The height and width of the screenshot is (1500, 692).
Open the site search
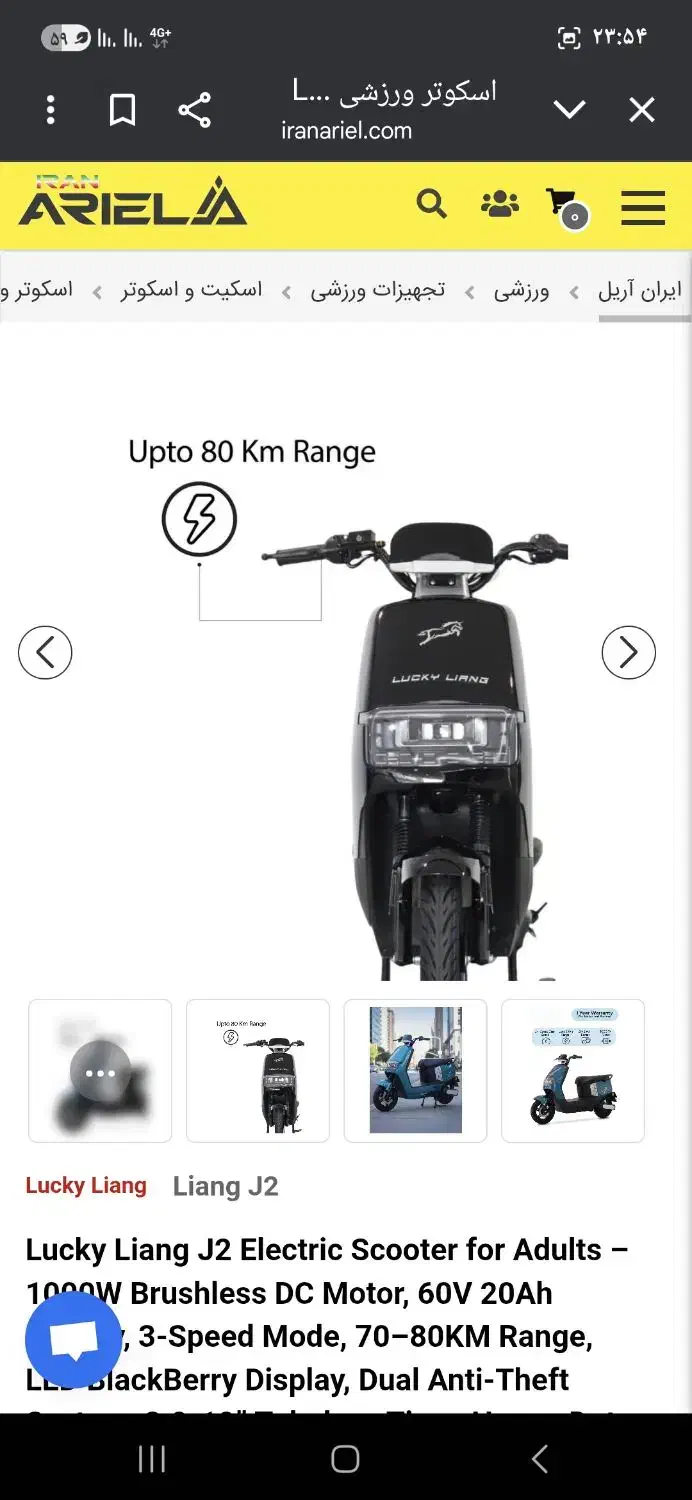click(x=432, y=204)
